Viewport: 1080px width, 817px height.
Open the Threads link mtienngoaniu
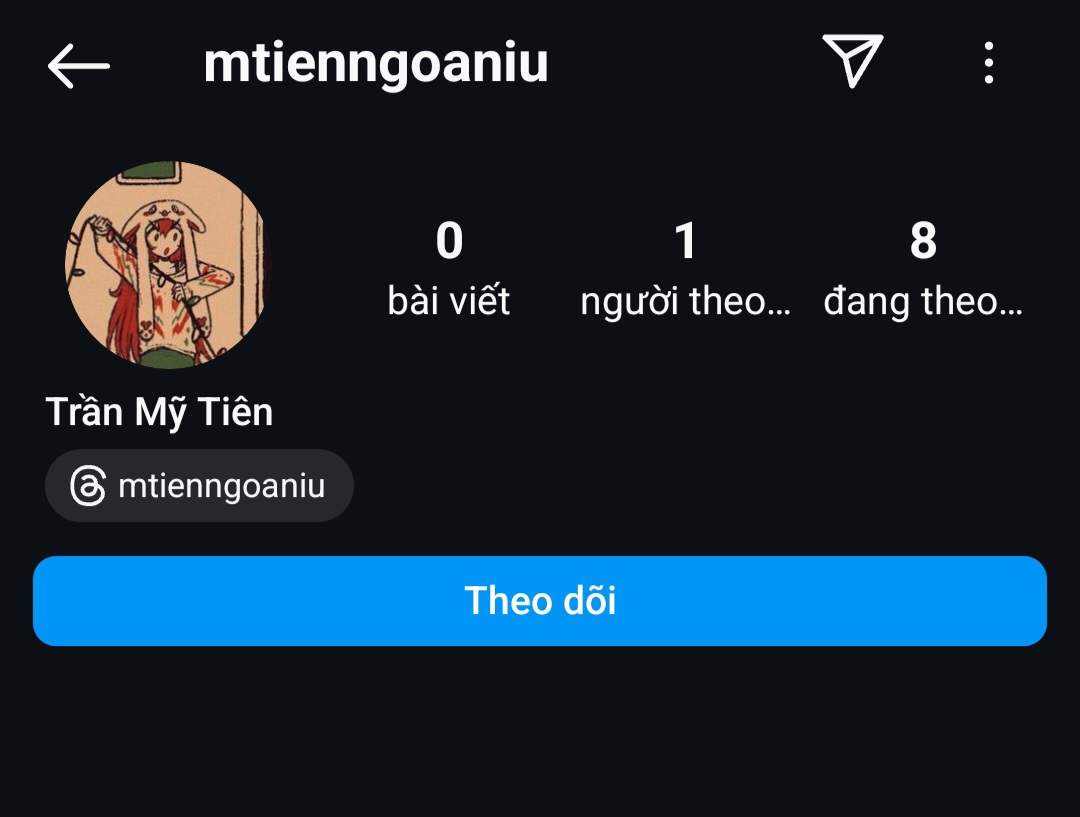199,486
